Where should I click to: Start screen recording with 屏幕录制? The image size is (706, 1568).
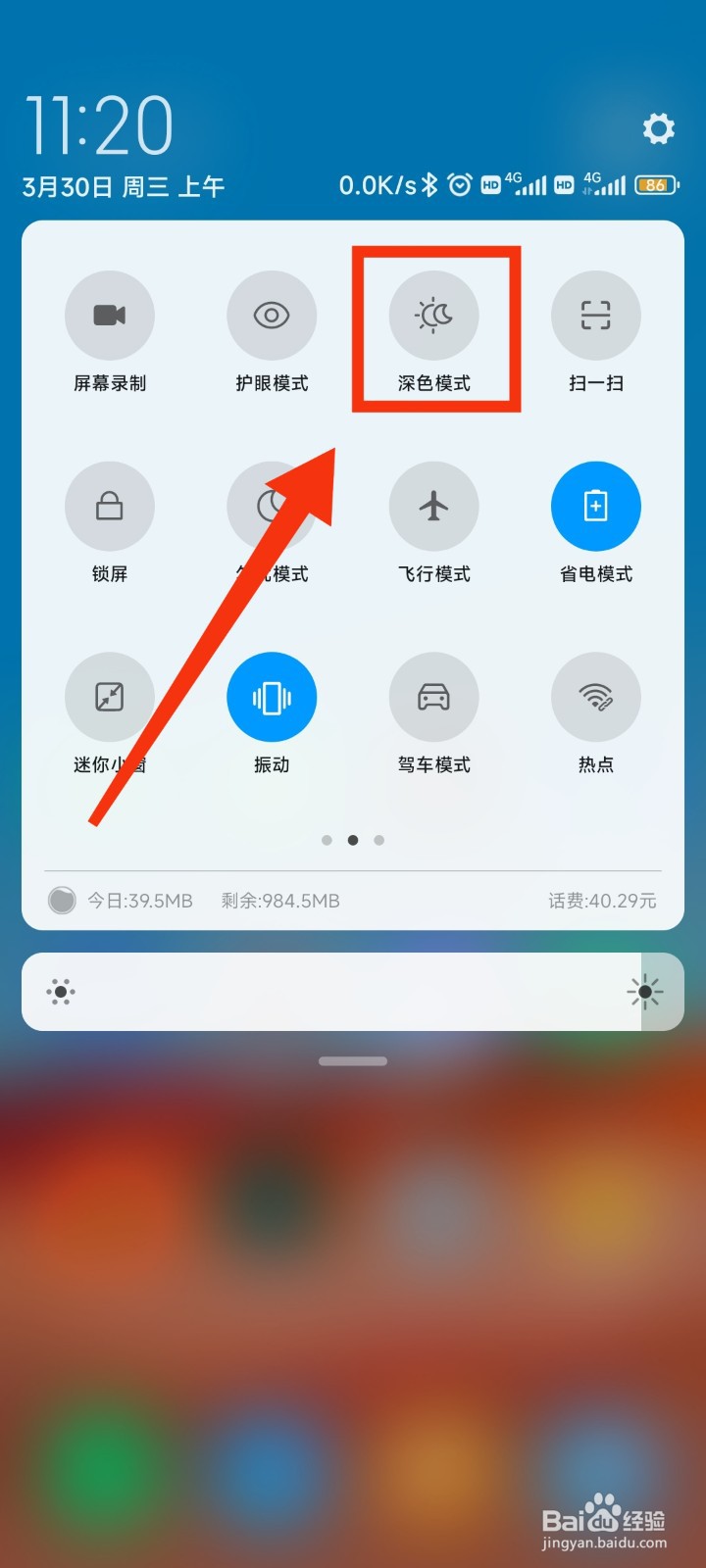(110, 316)
